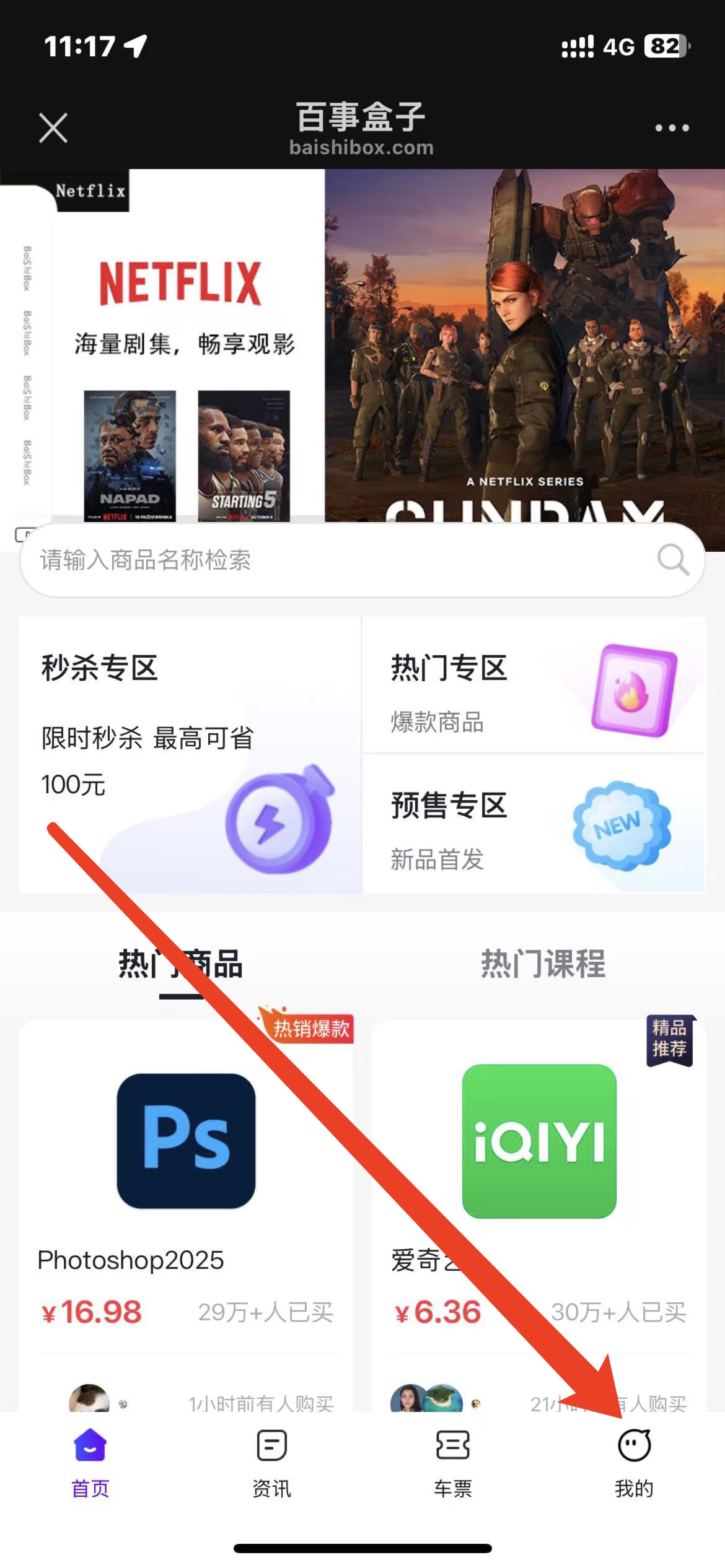Viewport: 725px width, 1568px height.
Task: Select the 热门商品 tab
Action: pos(181,964)
